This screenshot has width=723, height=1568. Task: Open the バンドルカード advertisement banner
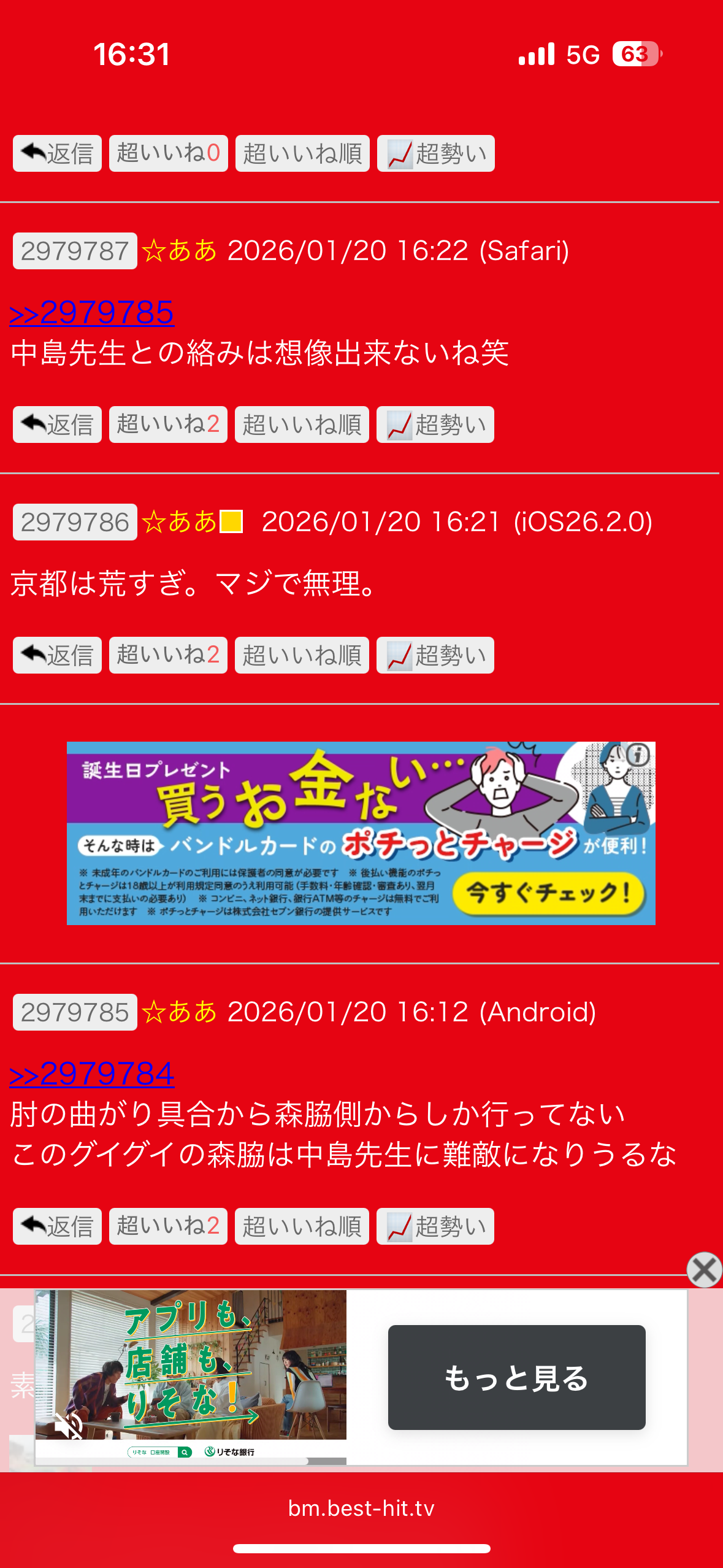point(361,833)
